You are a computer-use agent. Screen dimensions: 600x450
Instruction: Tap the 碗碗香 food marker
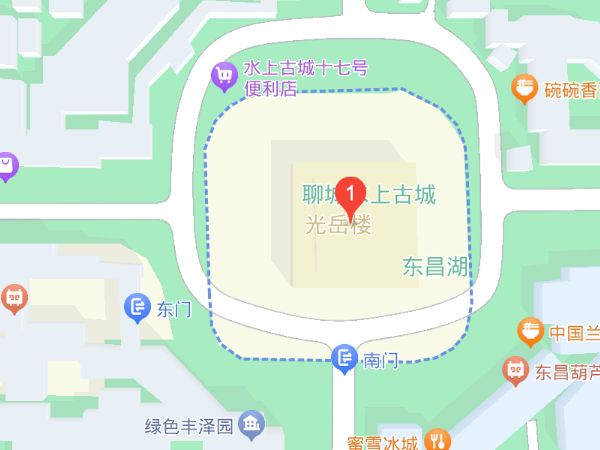click(524, 91)
